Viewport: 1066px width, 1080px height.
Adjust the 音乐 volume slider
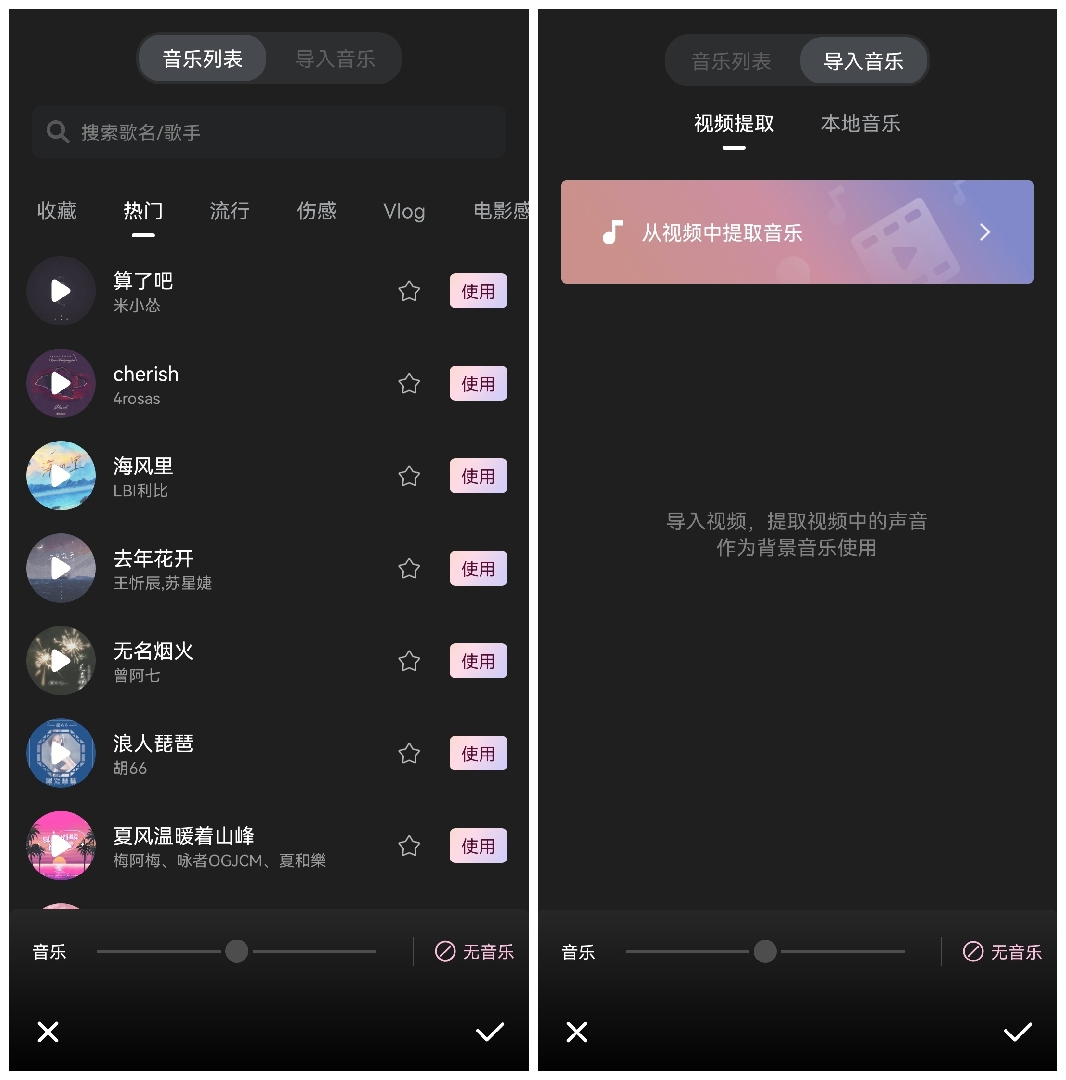click(237, 951)
